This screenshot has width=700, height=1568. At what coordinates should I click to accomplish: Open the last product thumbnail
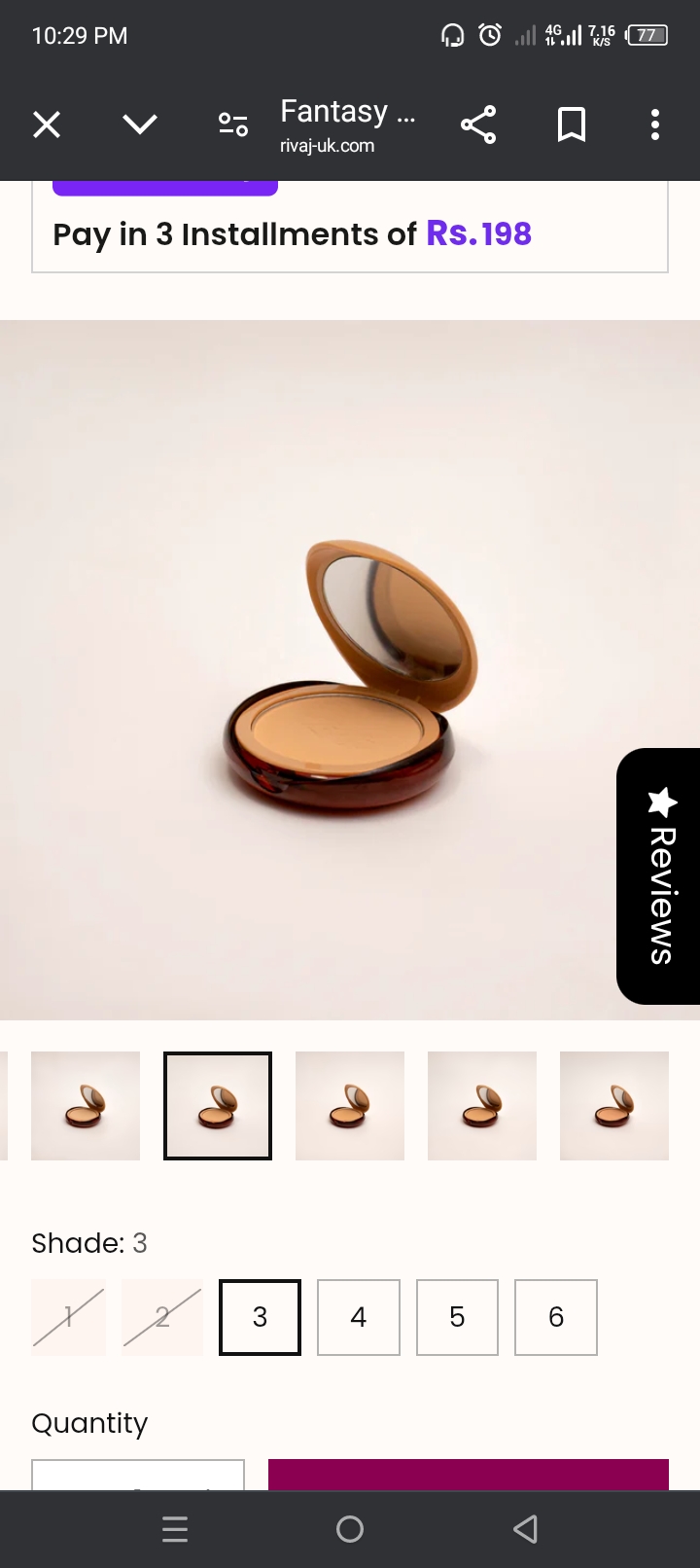tap(614, 1106)
